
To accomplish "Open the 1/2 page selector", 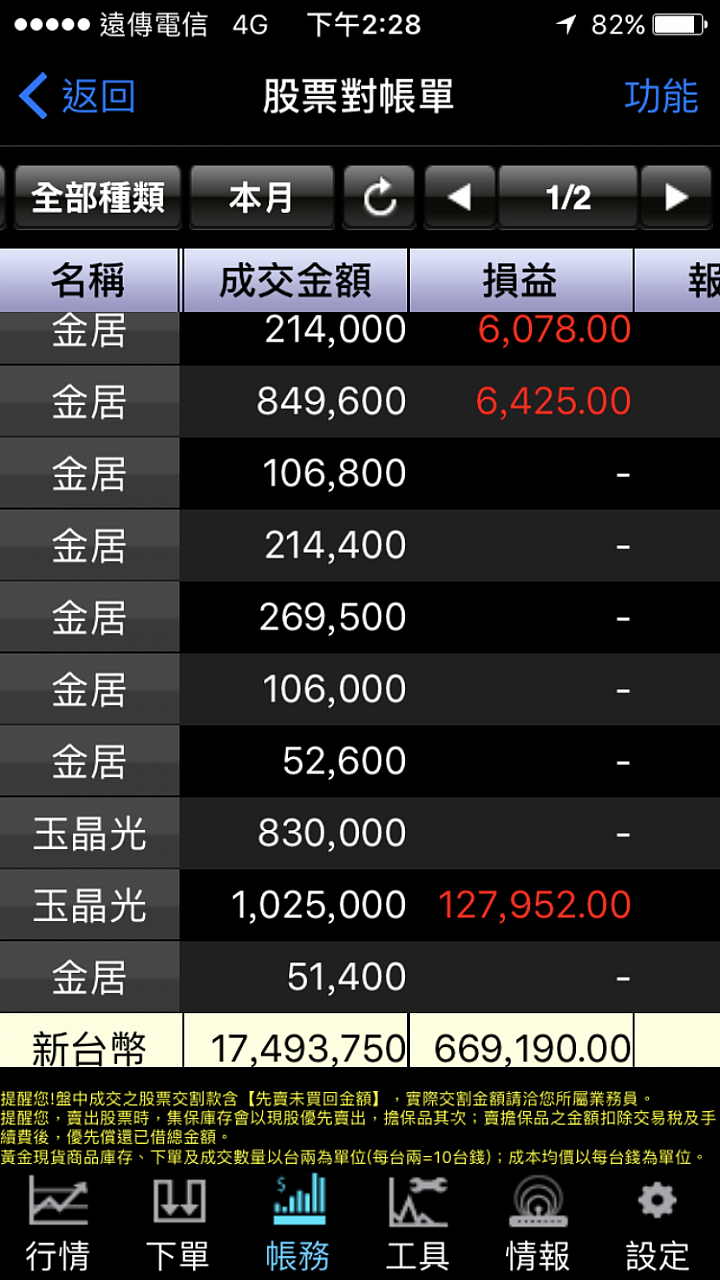I will tap(568, 197).
